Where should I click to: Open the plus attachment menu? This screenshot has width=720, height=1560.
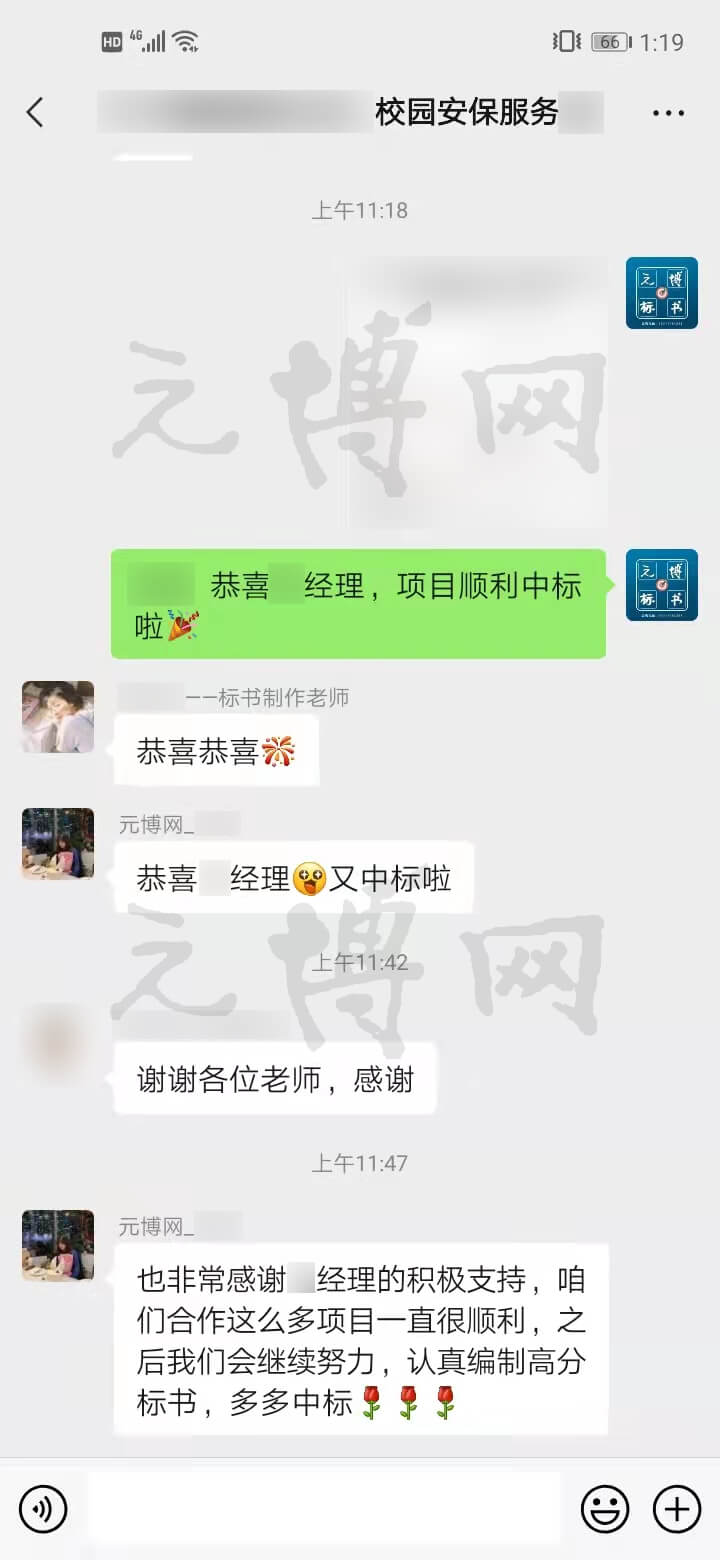(x=677, y=1508)
